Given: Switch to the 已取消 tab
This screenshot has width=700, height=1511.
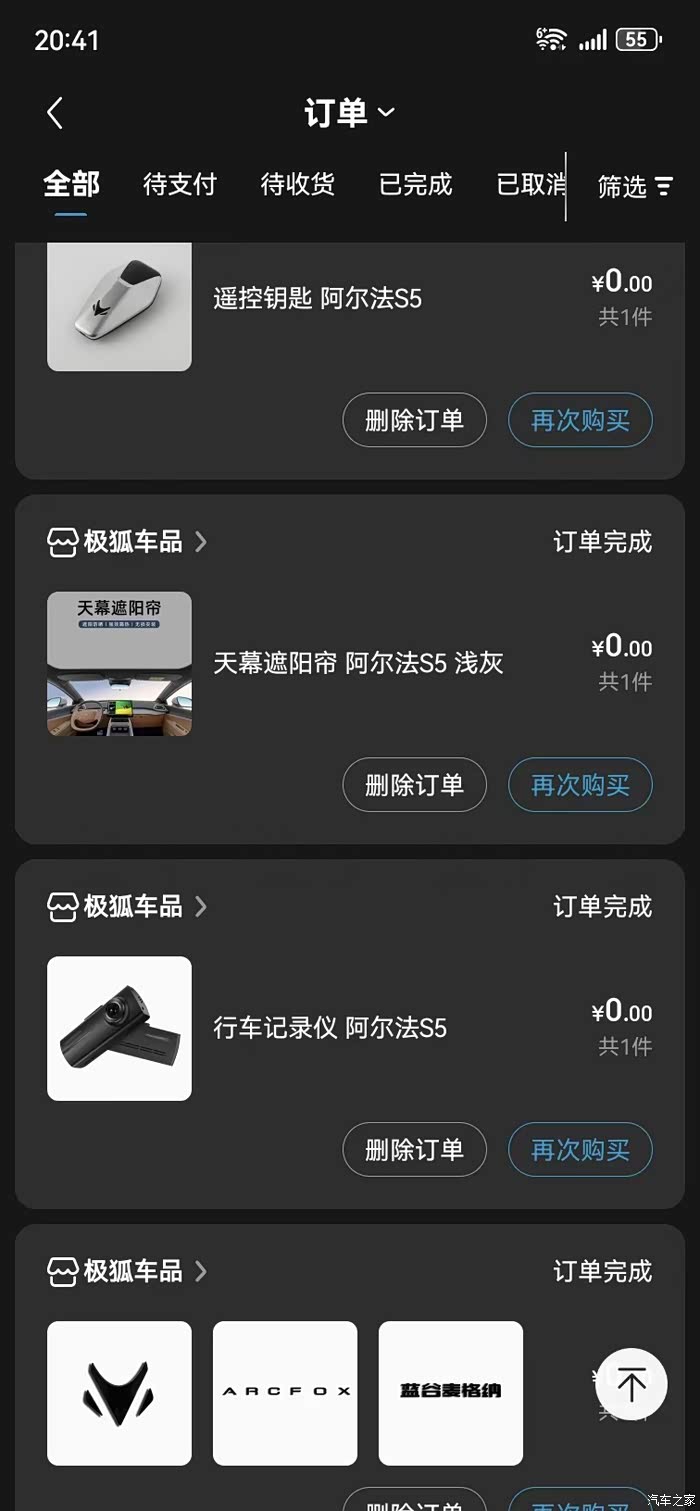Looking at the screenshot, I should [530, 185].
